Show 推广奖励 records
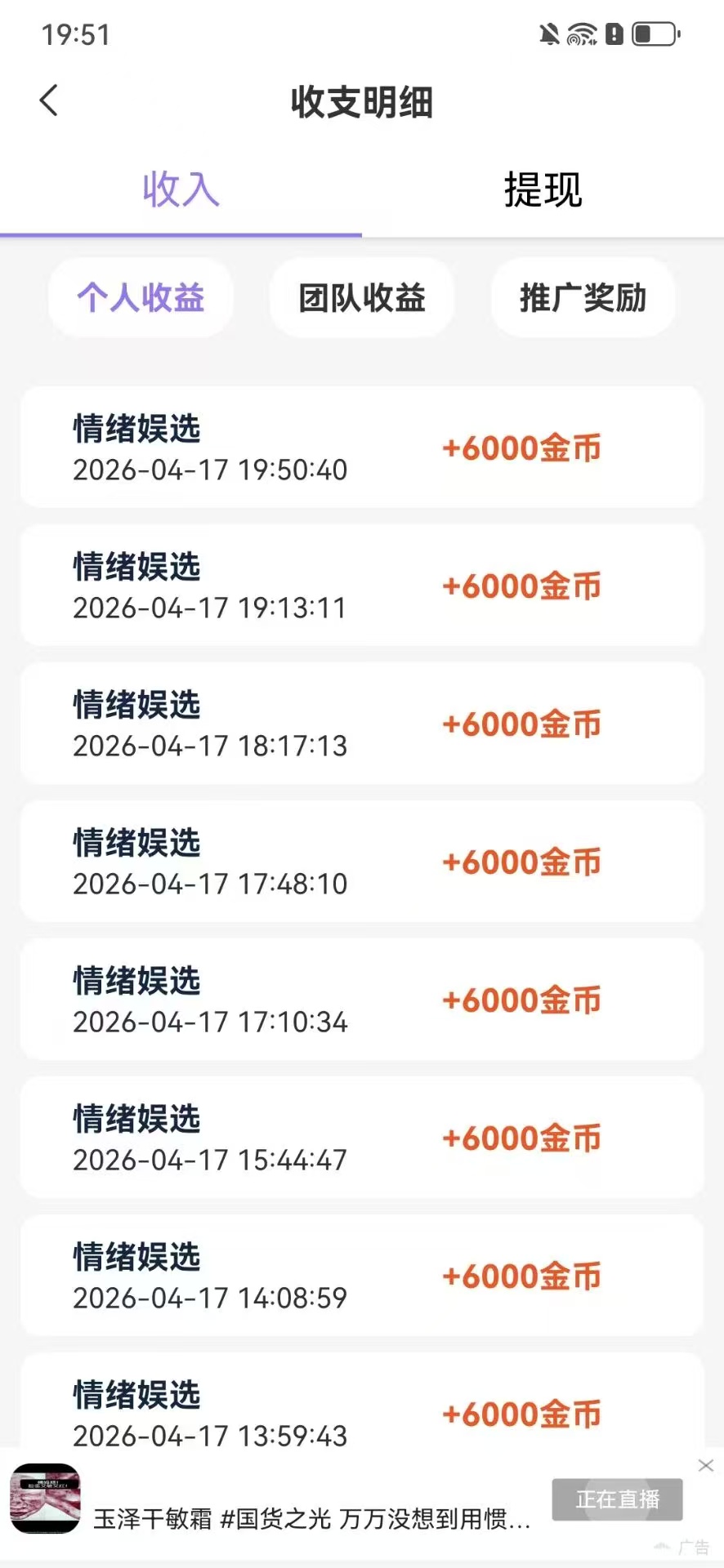The height and width of the screenshot is (1568, 724). 583,298
